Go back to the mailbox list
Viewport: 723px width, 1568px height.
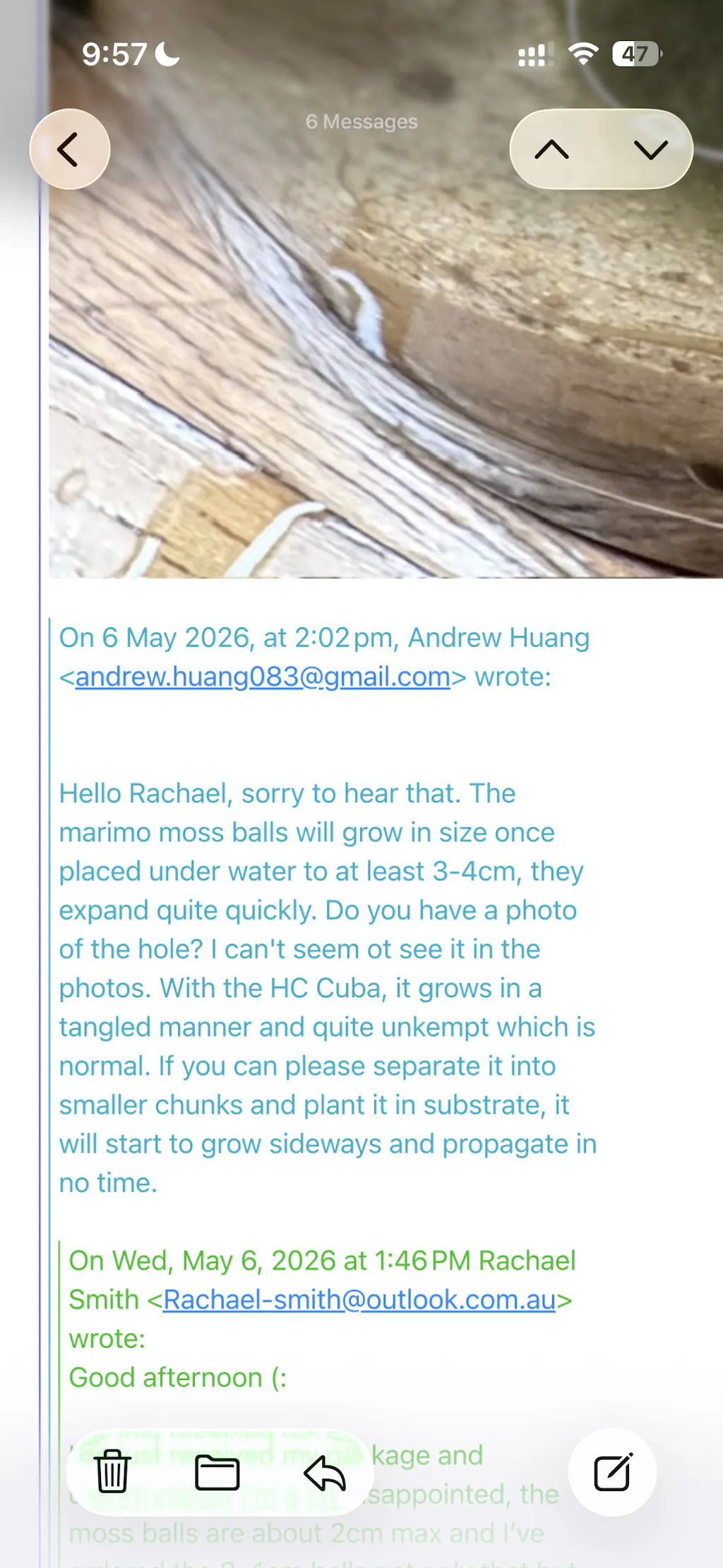(x=69, y=149)
